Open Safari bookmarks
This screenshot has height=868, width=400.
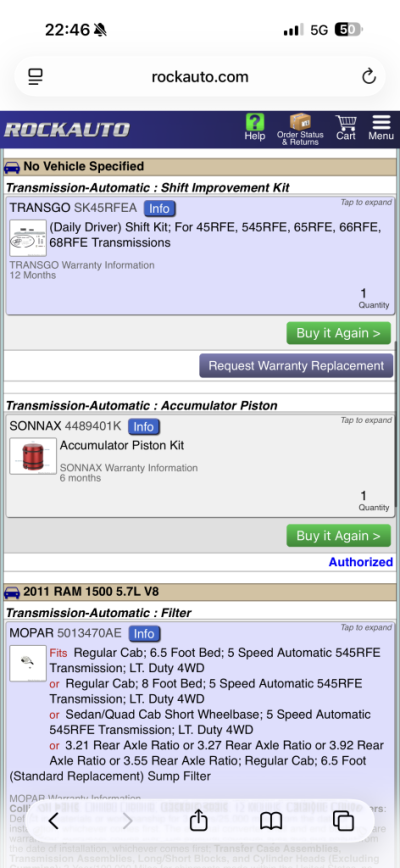[x=271, y=821]
